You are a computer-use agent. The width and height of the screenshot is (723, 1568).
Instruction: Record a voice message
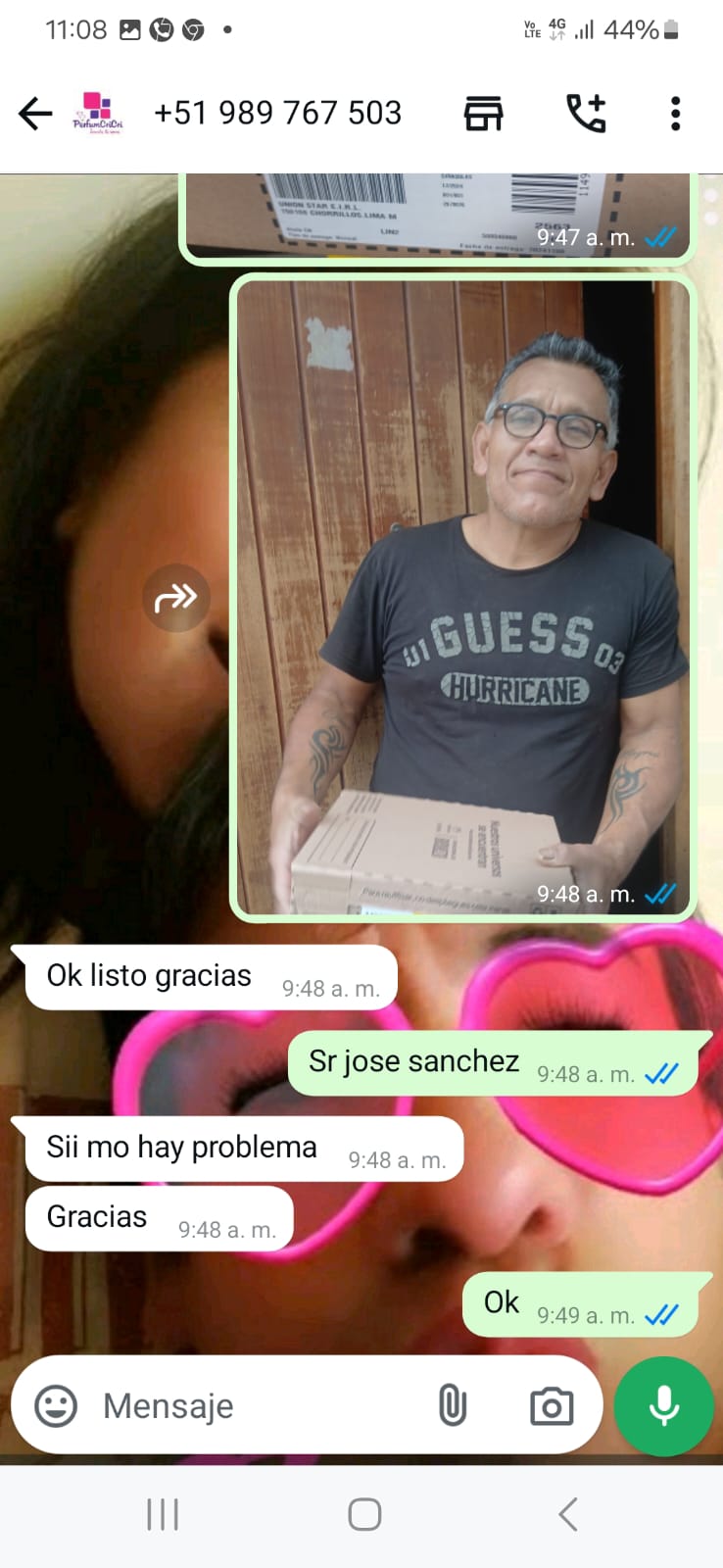(x=663, y=1406)
